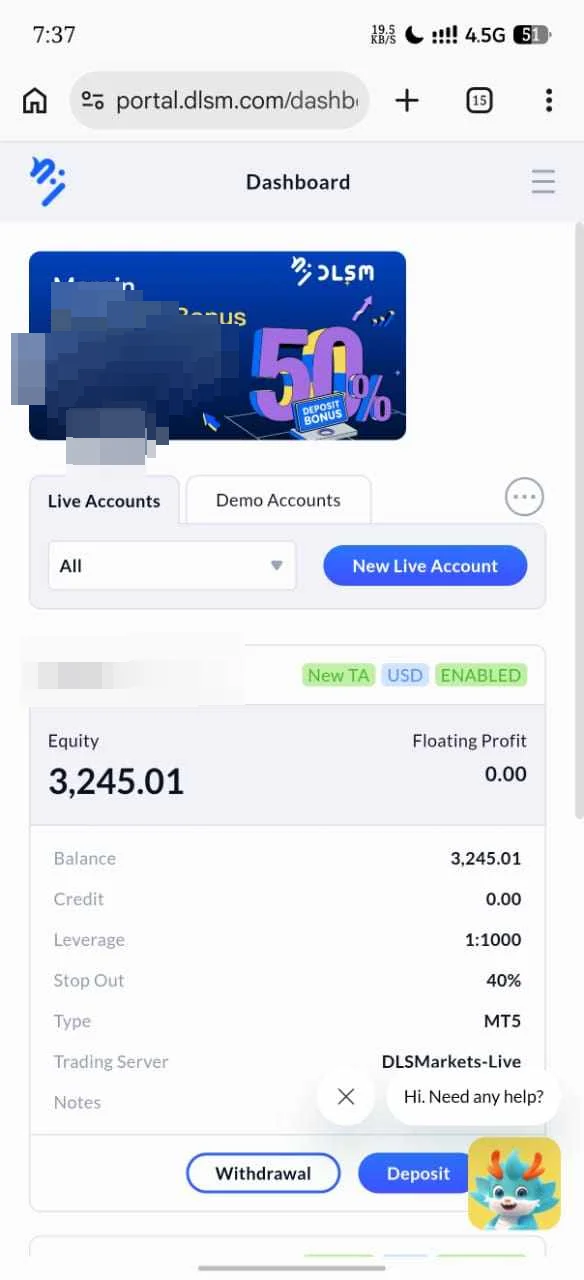Open the browser overflow menu

pos(548,100)
